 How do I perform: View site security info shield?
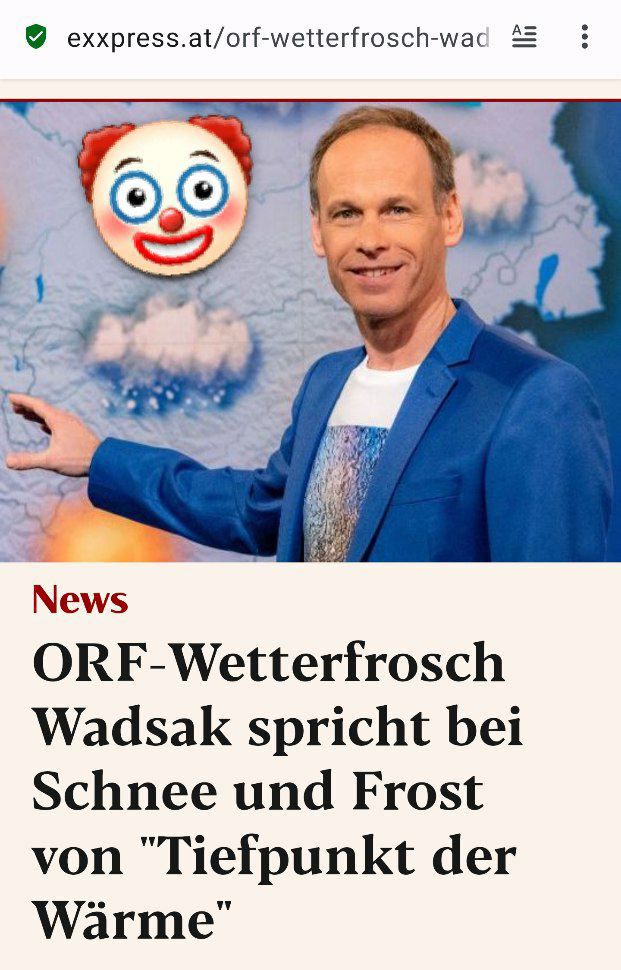click(x=36, y=38)
